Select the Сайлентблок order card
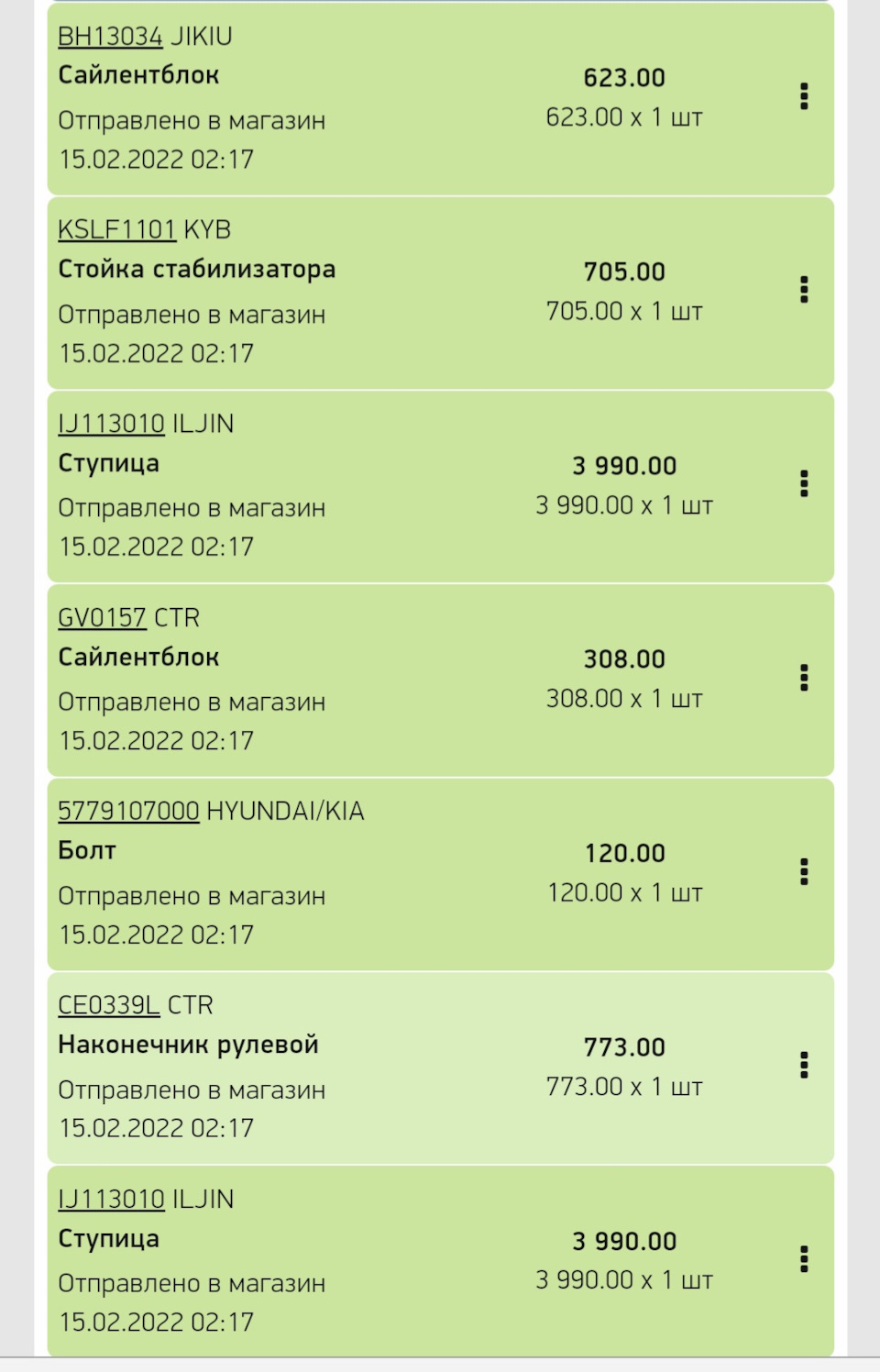The width and height of the screenshot is (880, 1372). (367, 98)
